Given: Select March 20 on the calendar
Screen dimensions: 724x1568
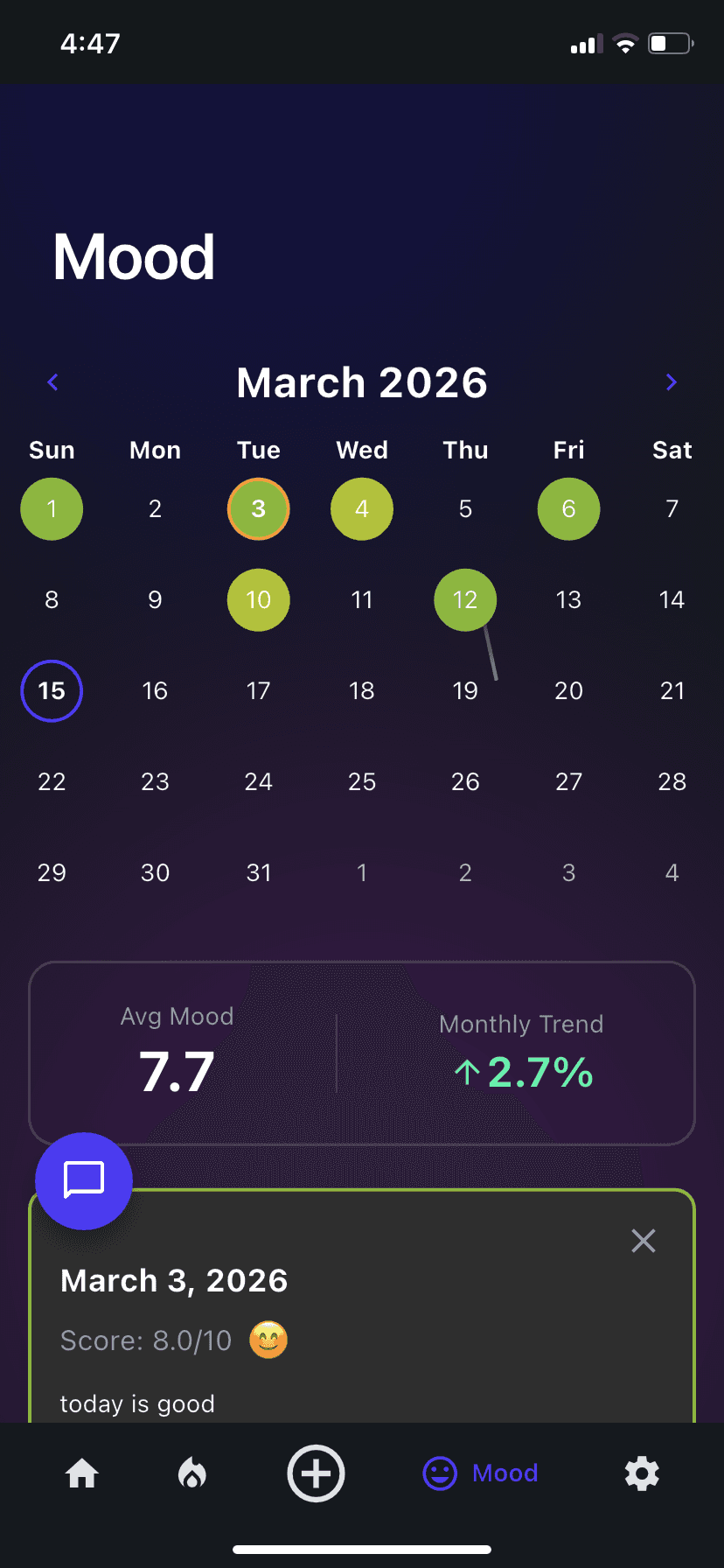Looking at the screenshot, I should 568,690.
